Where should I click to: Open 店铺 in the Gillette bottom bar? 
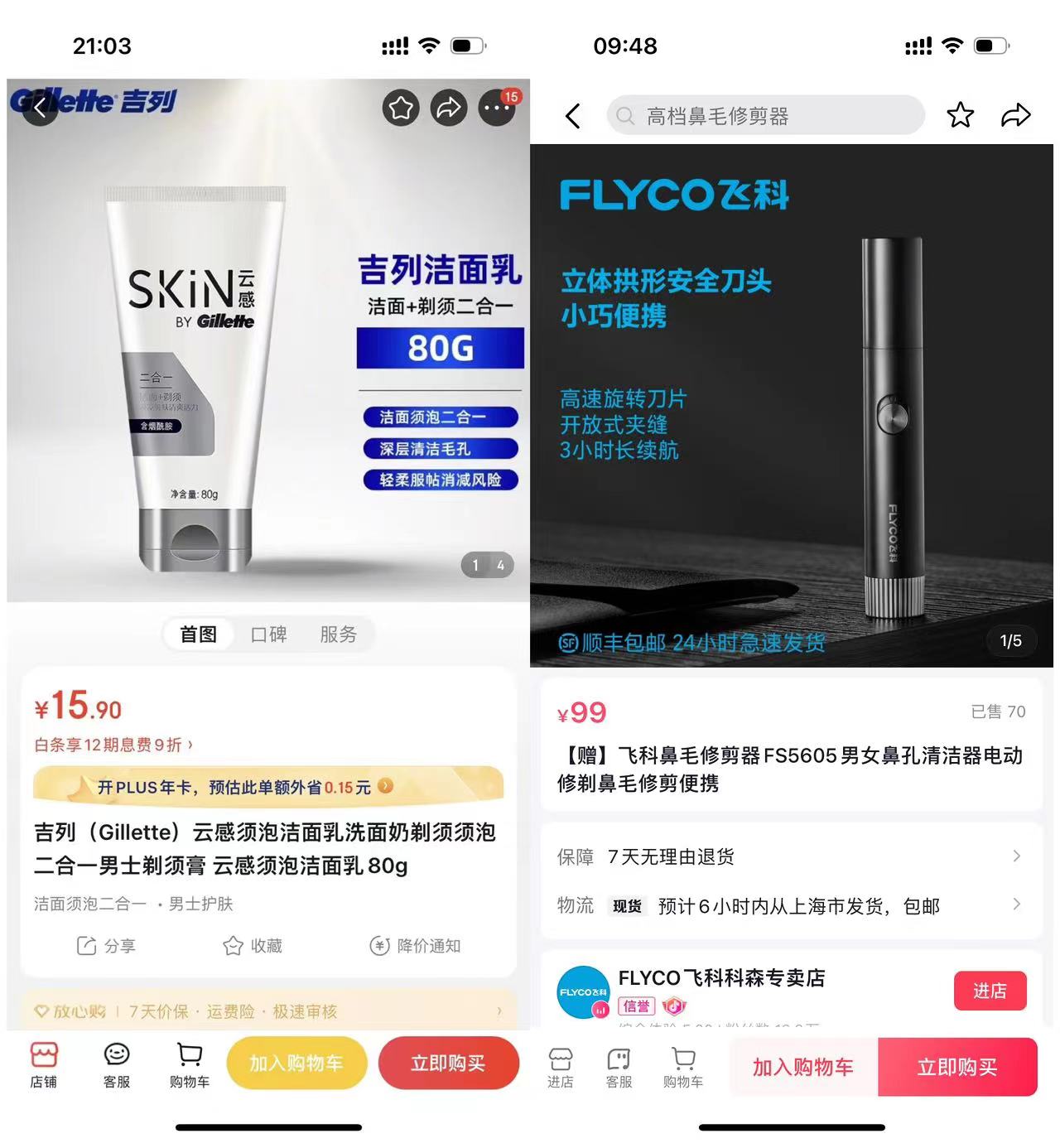click(x=44, y=1064)
